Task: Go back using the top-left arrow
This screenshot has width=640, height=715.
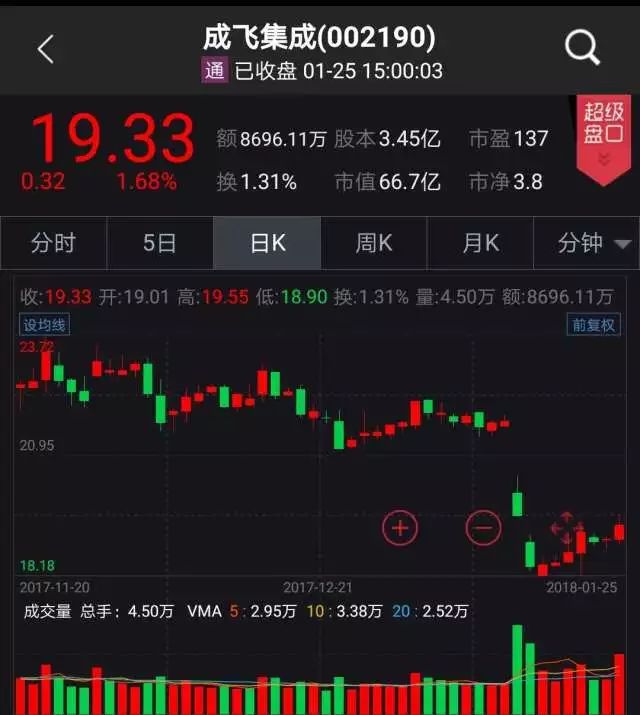Action: point(46,49)
